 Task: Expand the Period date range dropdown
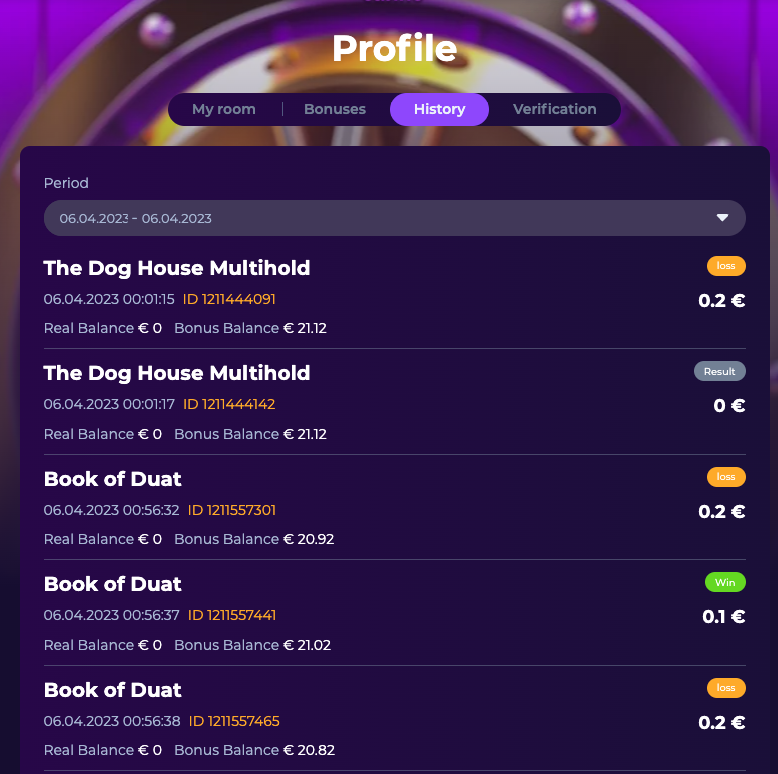coord(394,218)
